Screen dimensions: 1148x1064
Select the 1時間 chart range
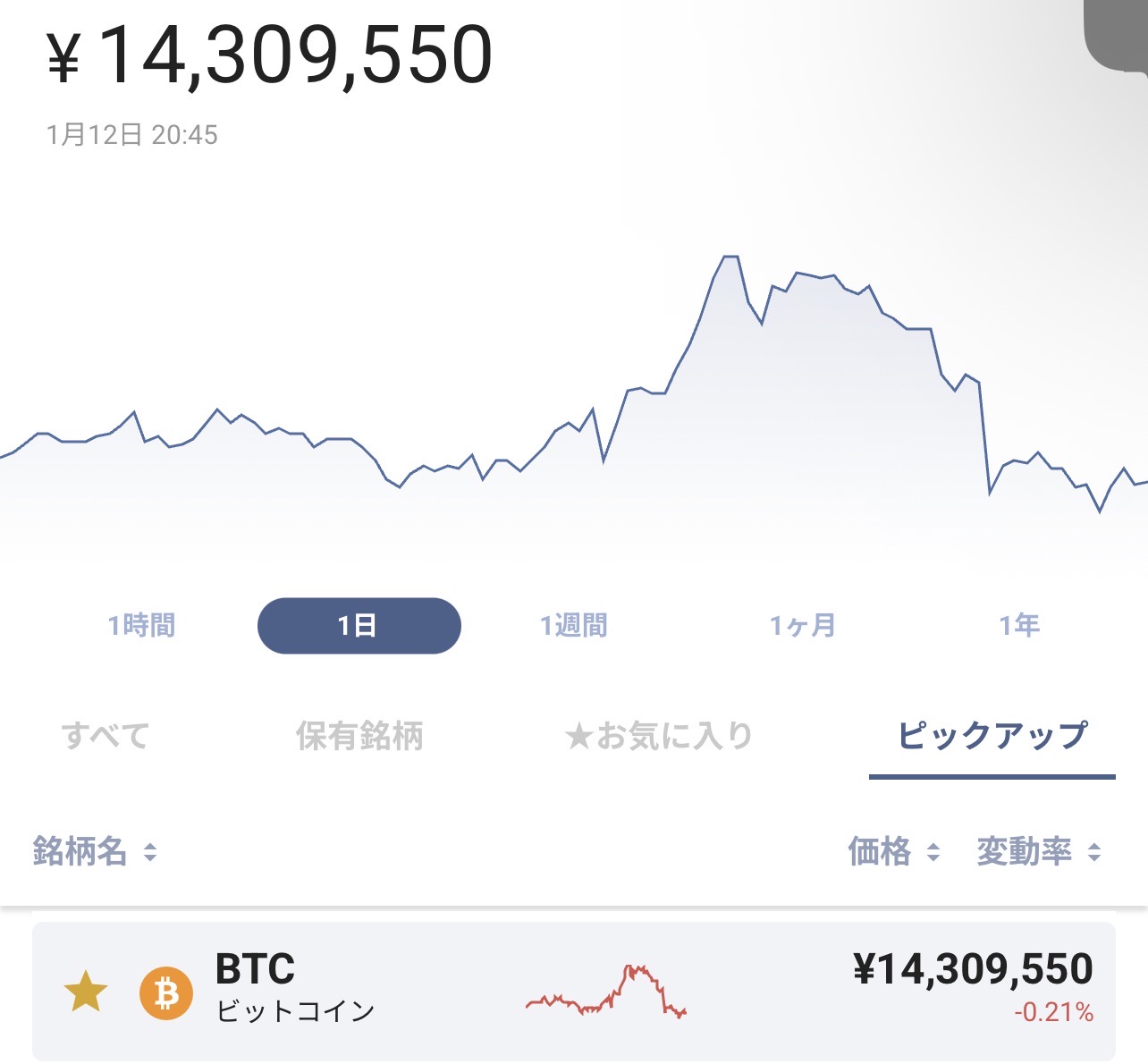click(x=141, y=625)
